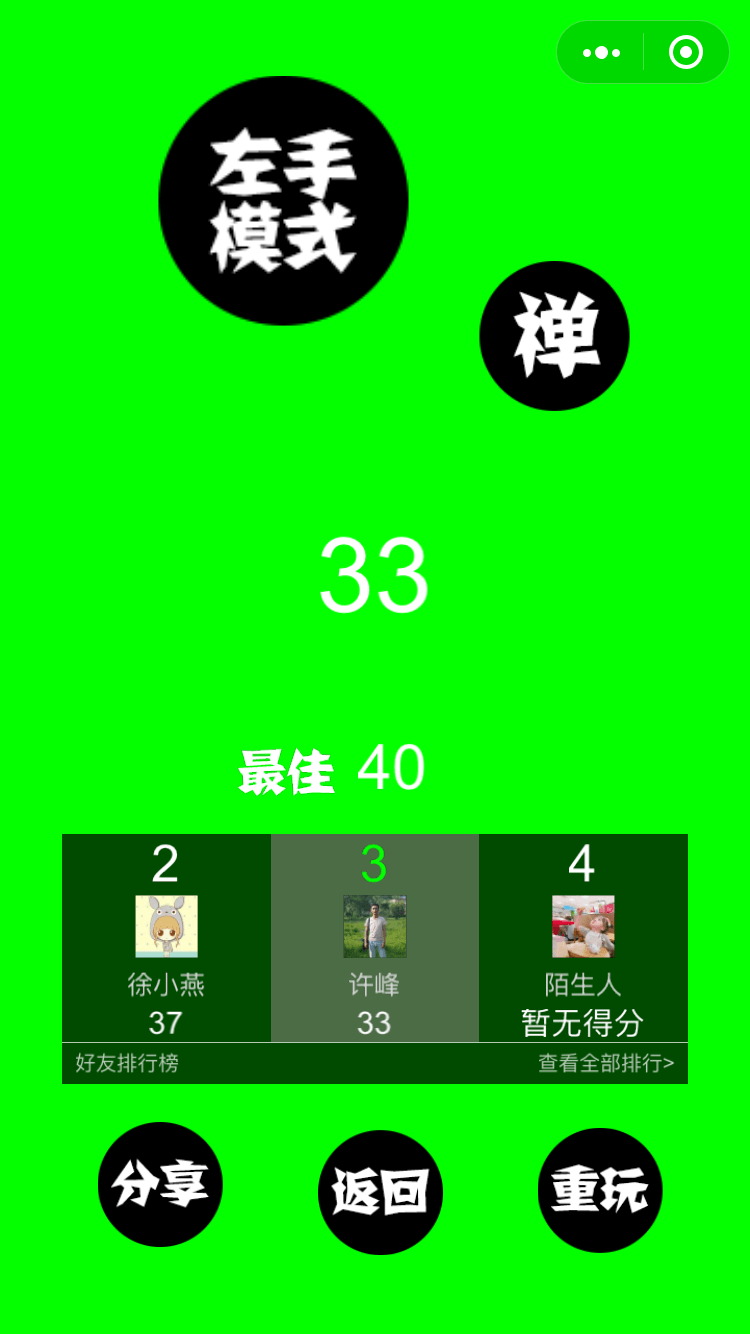Tap the 分享 share button
The width and height of the screenshot is (750, 1334).
160,1185
